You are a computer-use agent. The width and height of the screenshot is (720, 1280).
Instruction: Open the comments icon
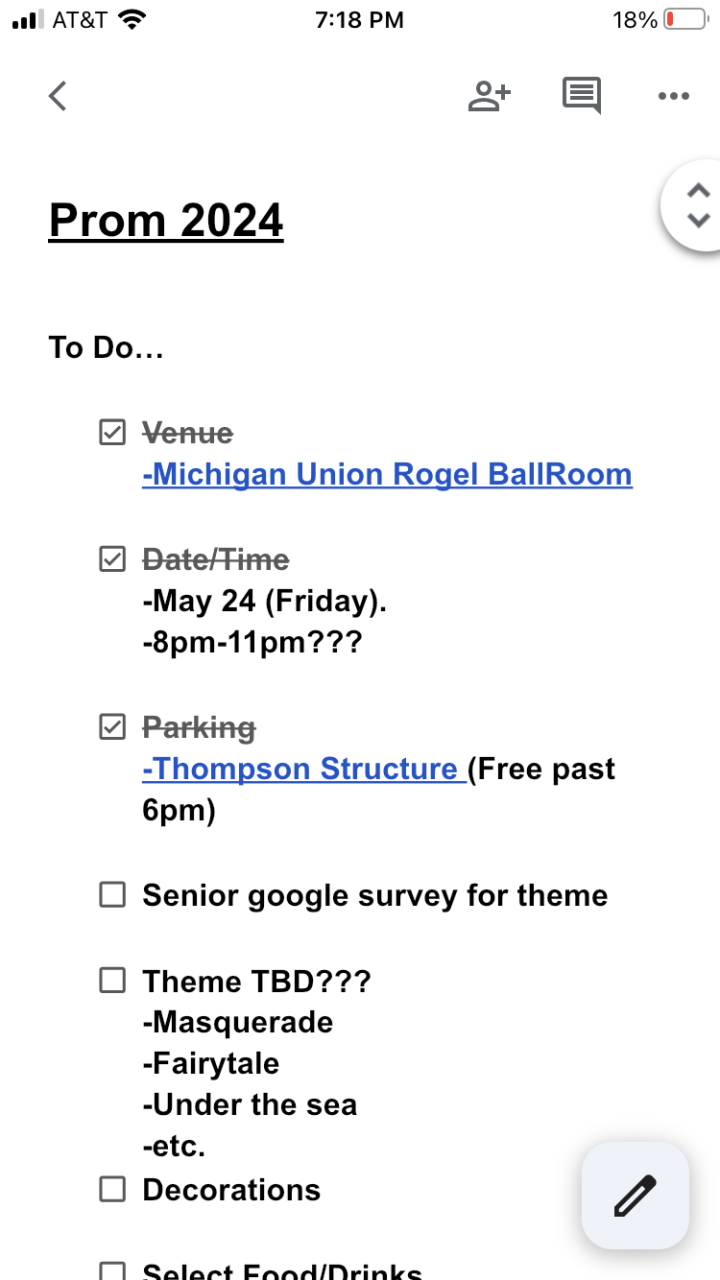(581, 96)
